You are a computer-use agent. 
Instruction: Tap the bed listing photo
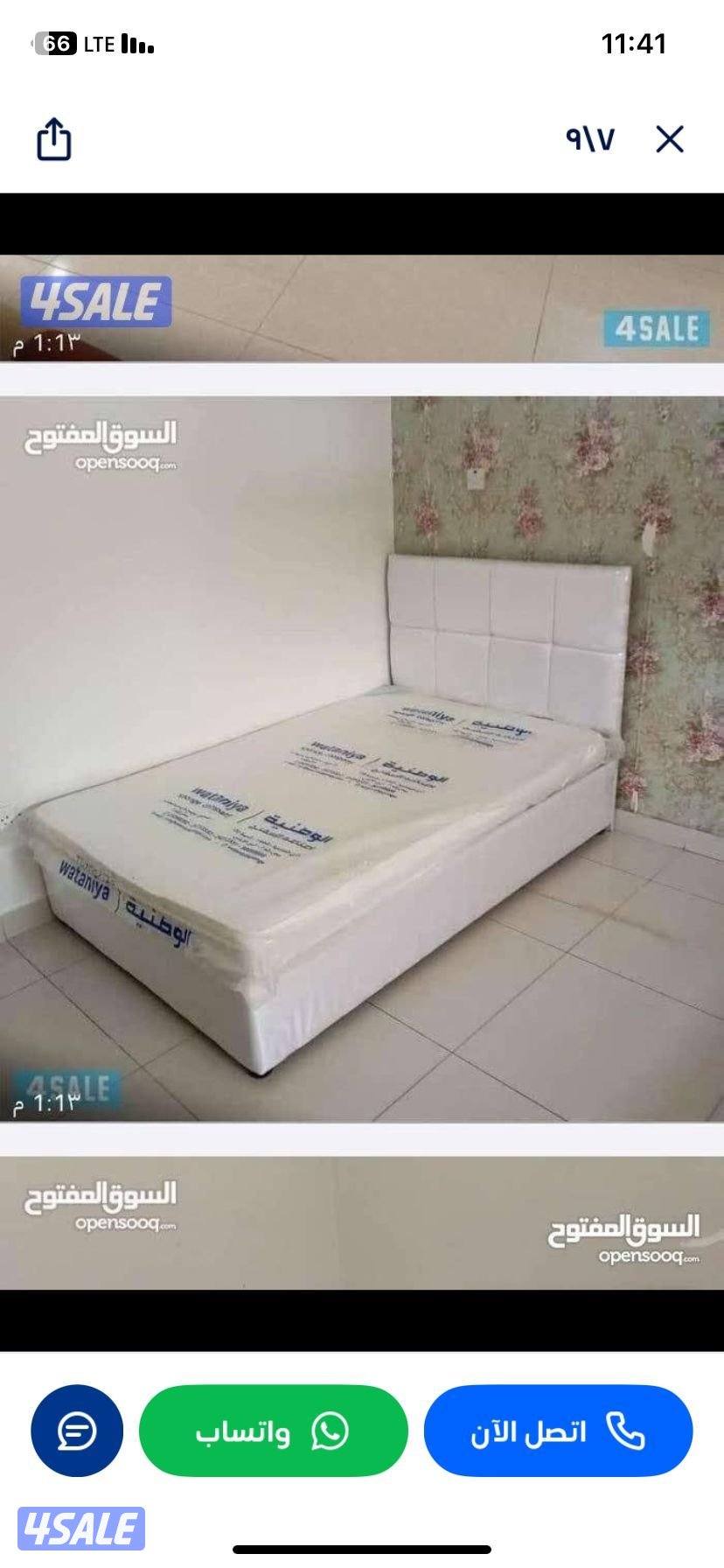(x=362, y=759)
